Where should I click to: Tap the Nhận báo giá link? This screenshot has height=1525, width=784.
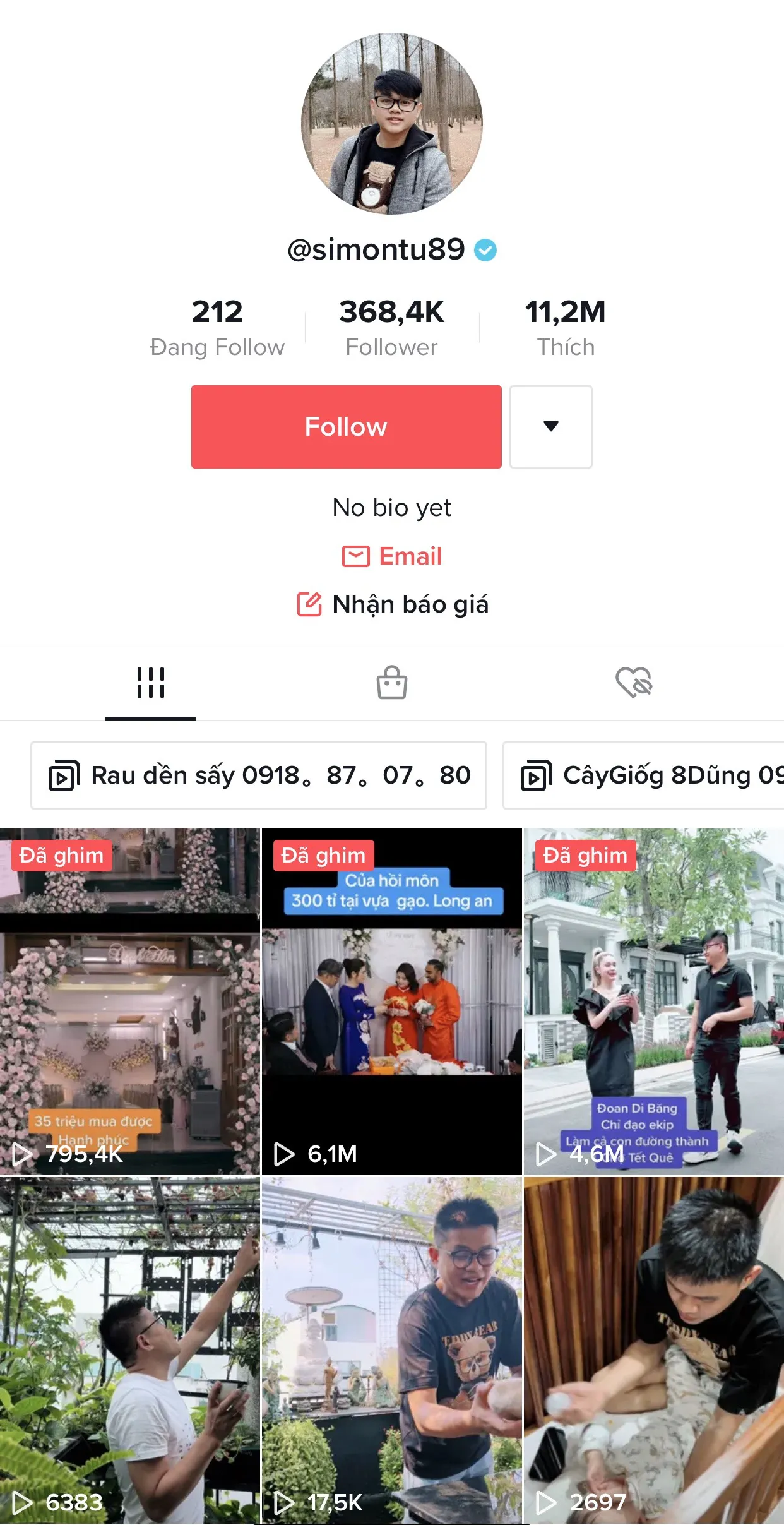tap(392, 604)
